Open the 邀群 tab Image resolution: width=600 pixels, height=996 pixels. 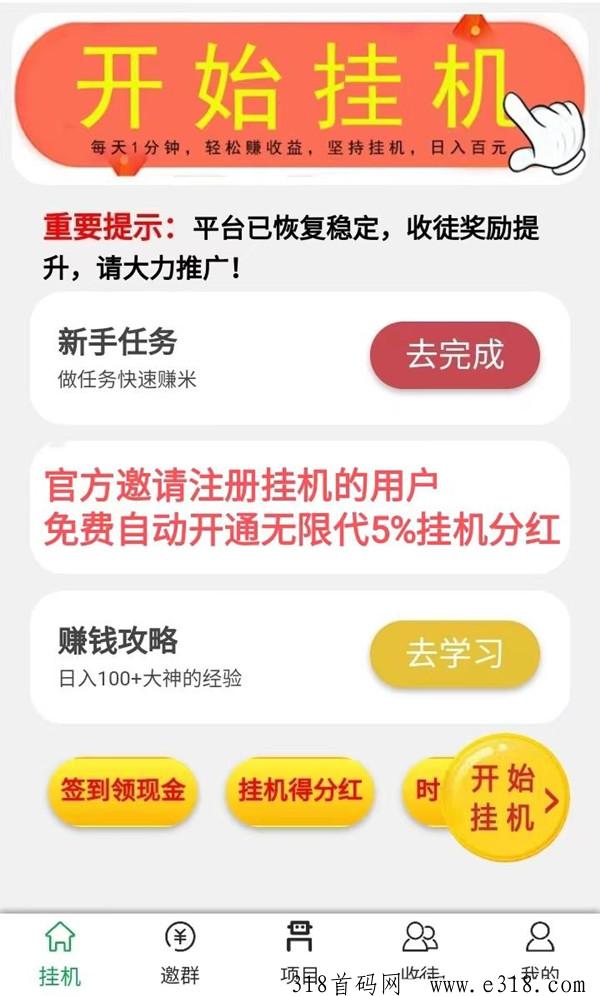(180, 952)
